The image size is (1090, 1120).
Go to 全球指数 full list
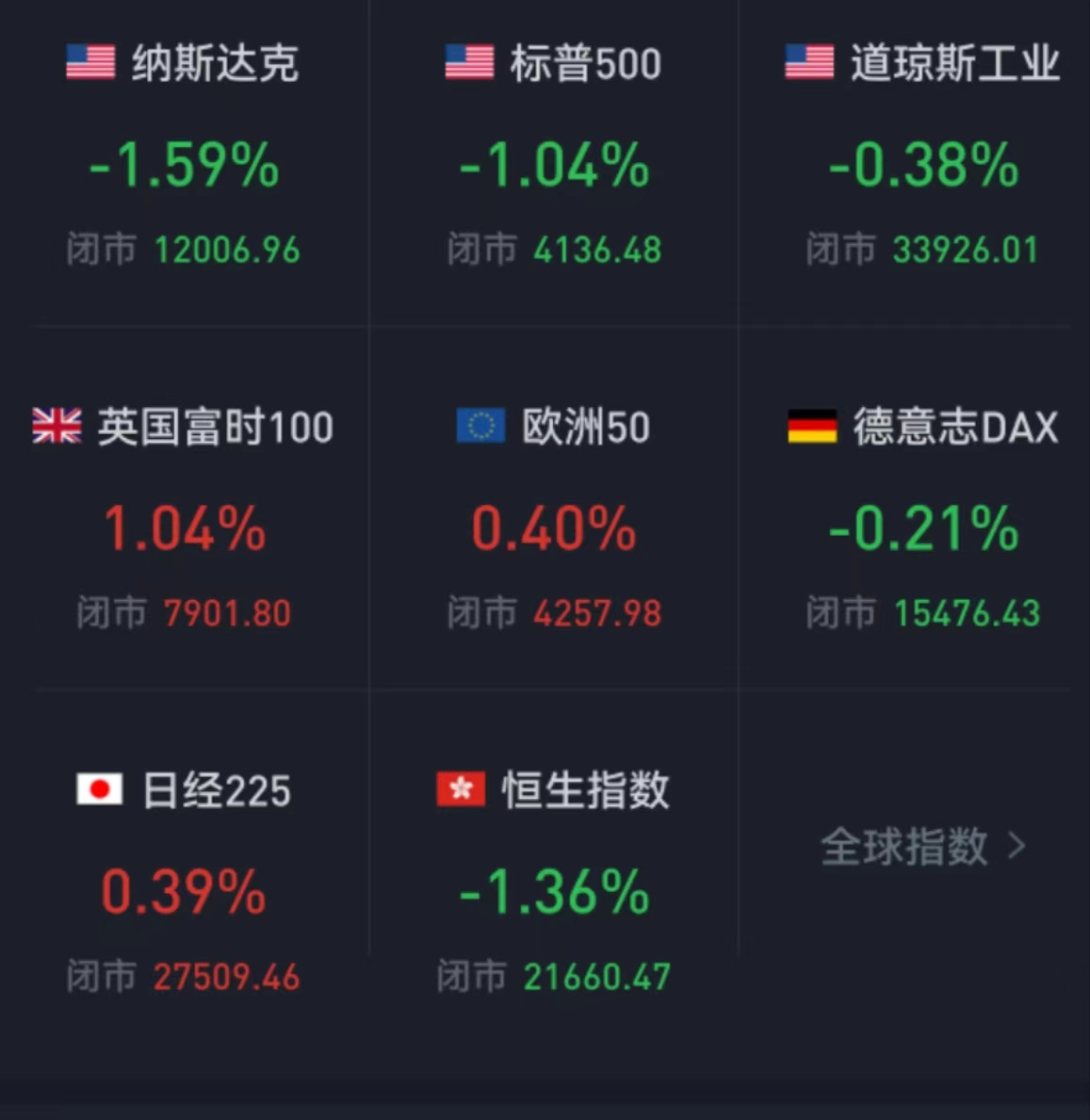[921, 846]
